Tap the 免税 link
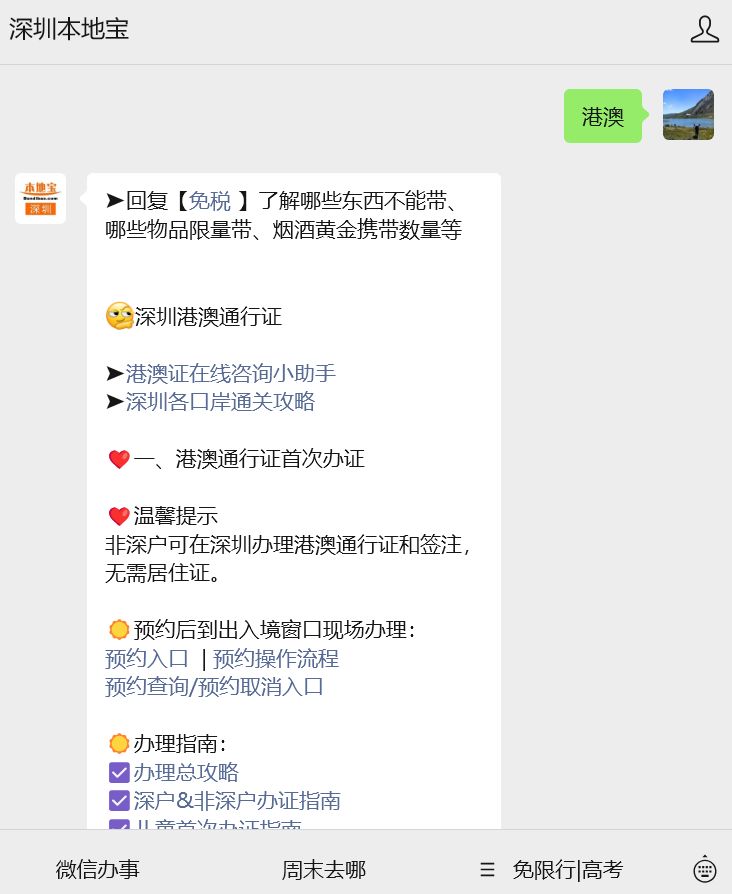The height and width of the screenshot is (894, 732). 209,201
